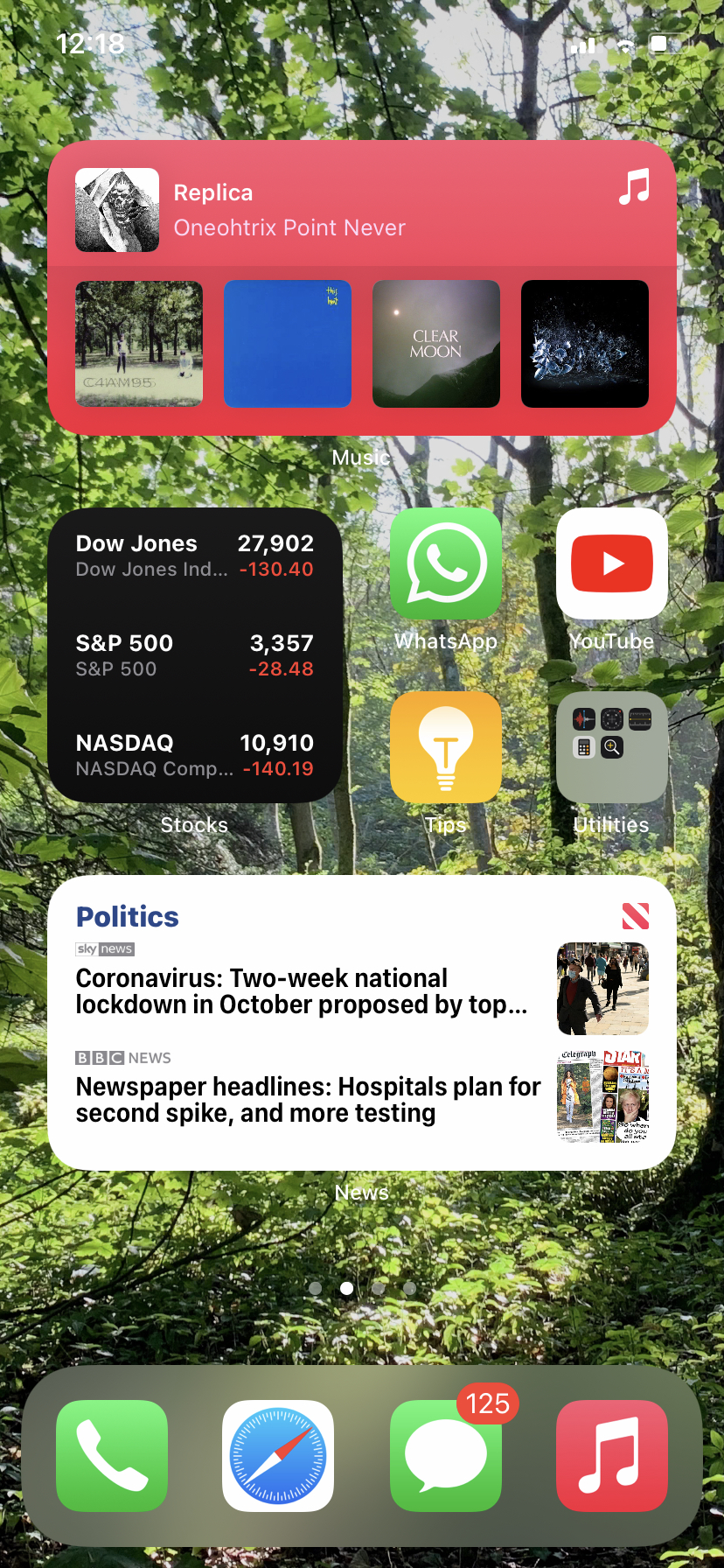Launch YouTube

(x=611, y=563)
